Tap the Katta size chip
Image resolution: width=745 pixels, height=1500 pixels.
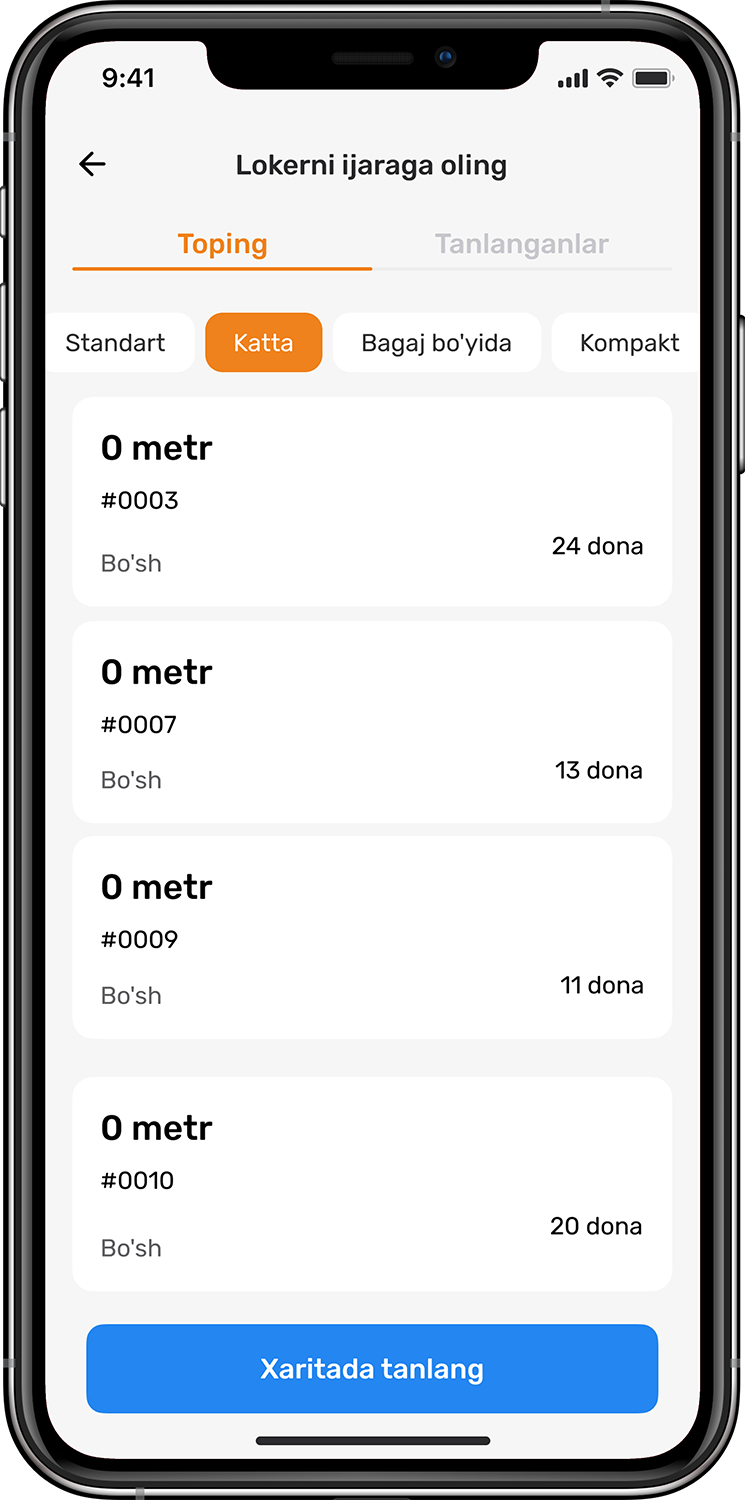coord(264,343)
